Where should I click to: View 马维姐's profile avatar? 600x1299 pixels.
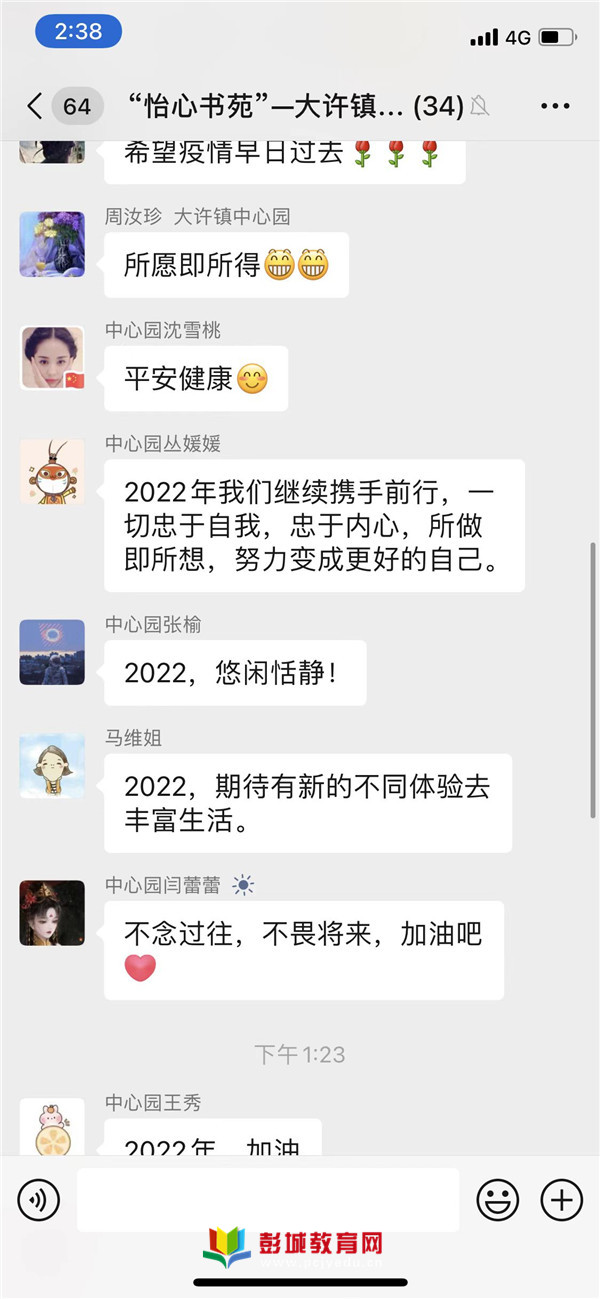52,766
